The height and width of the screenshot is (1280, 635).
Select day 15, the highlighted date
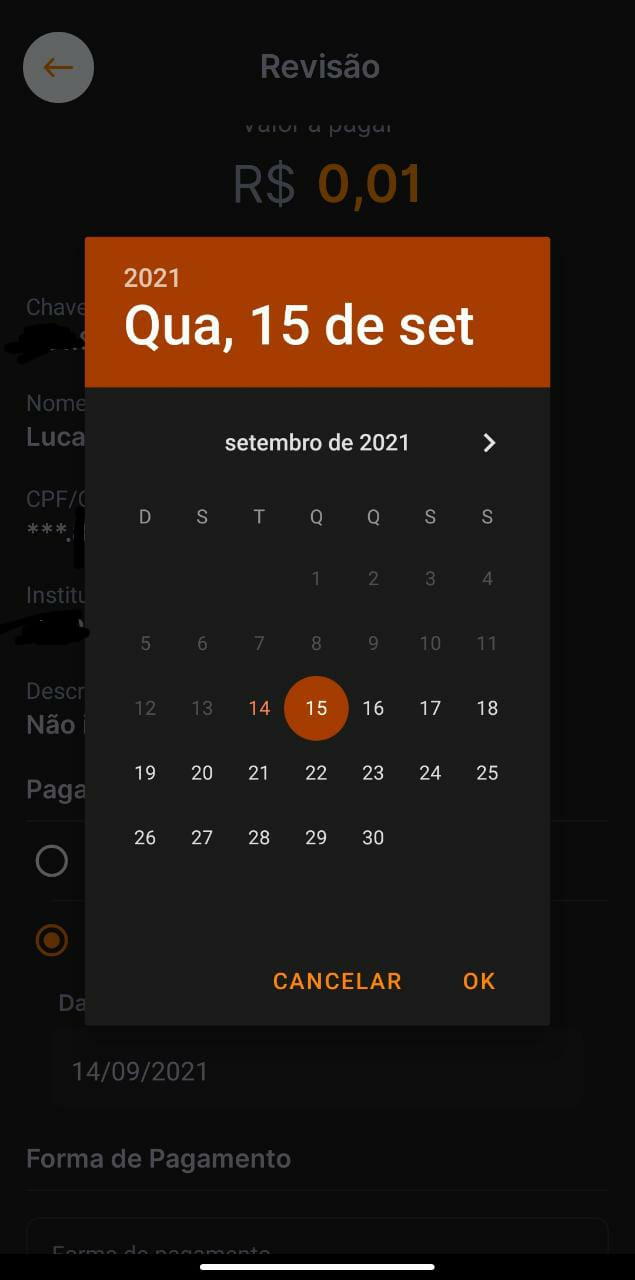click(316, 708)
